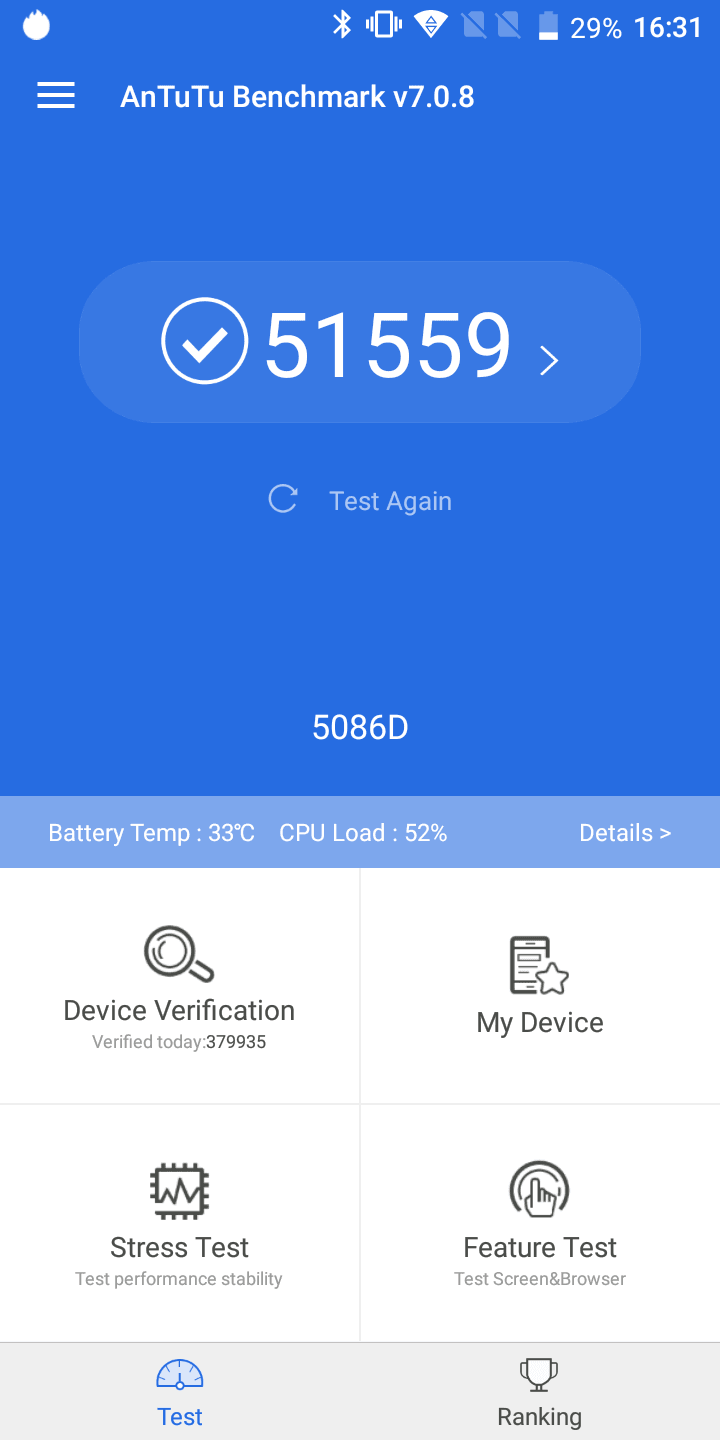Open Feature Test
The image size is (720, 1440).
540,1224
